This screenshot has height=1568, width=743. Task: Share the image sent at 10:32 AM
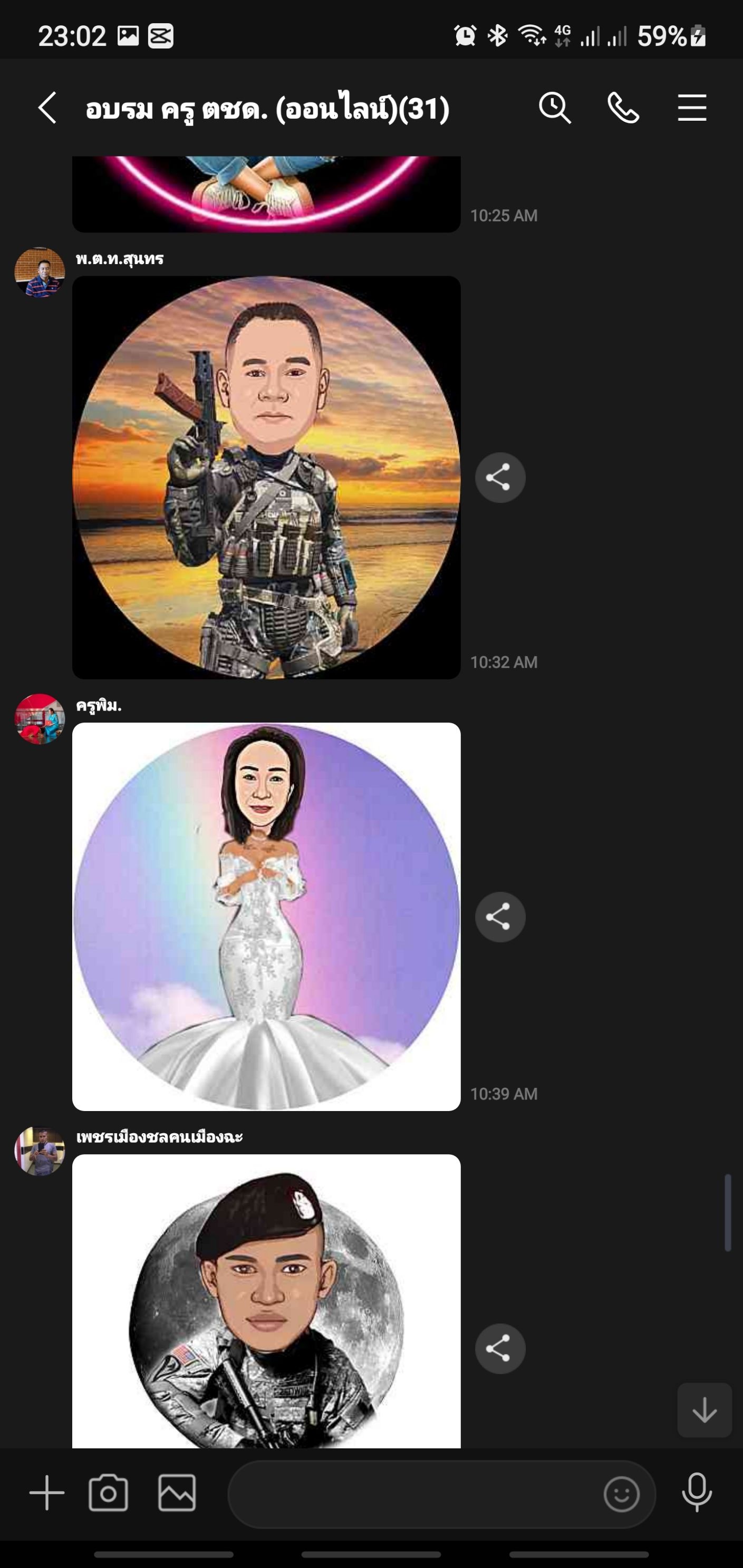click(x=500, y=478)
